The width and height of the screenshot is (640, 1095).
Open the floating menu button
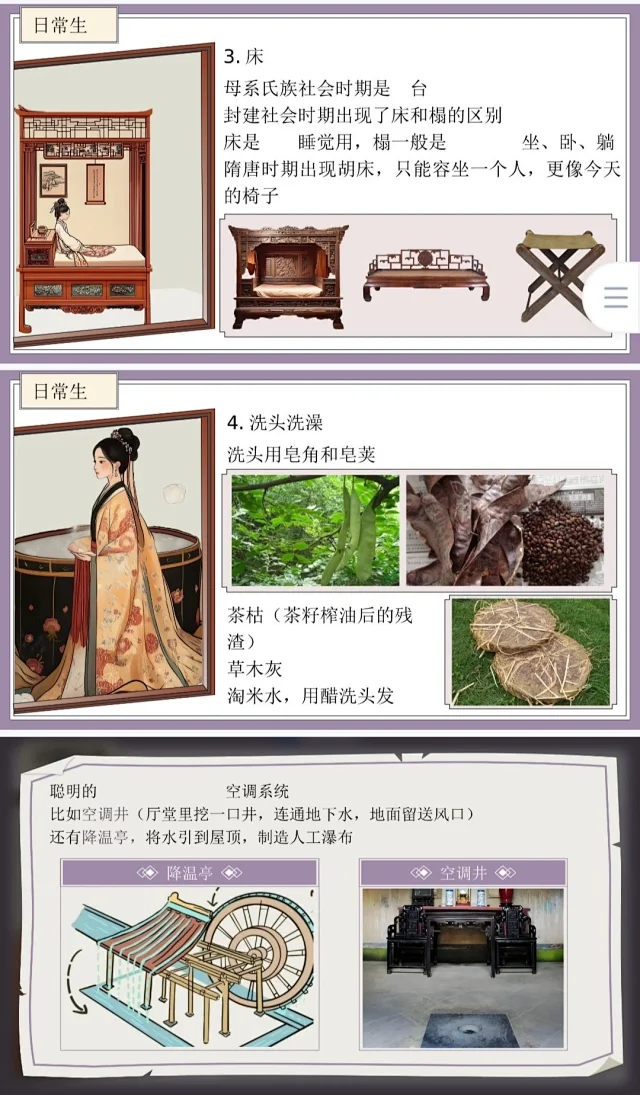pos(616,297)
